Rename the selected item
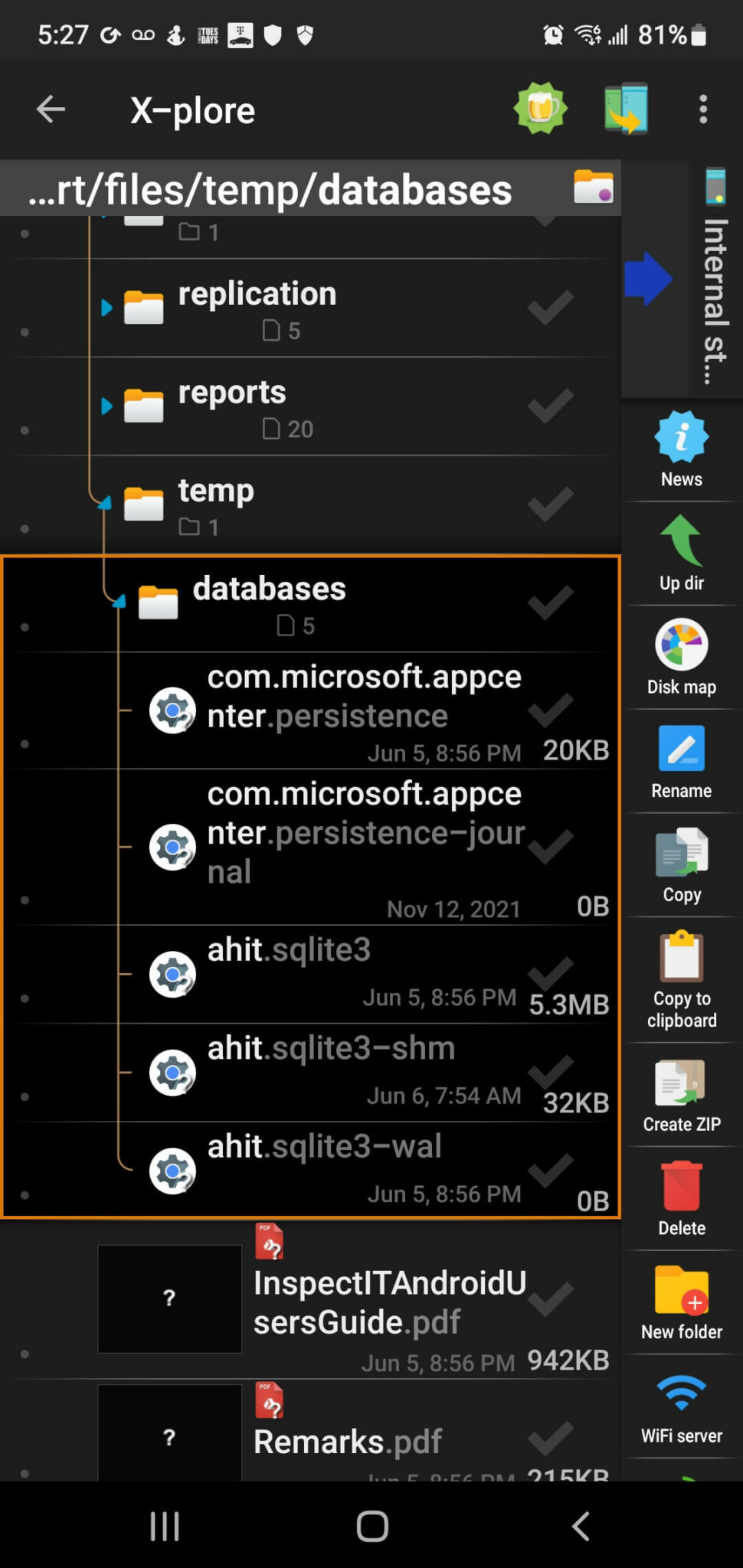This screenshot has width=743, height=1568. (681, 762)
